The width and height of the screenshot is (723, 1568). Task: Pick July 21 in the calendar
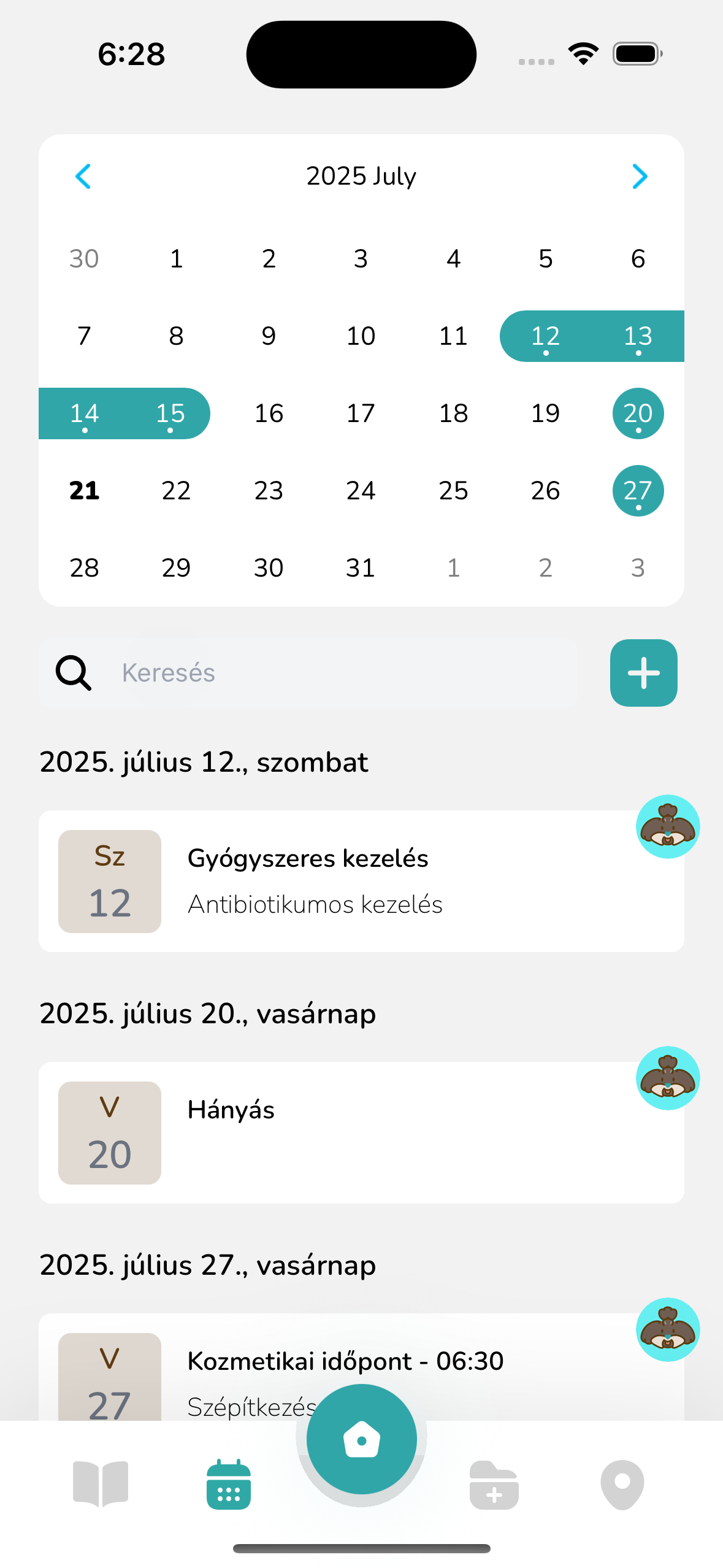tap(85, 491)
